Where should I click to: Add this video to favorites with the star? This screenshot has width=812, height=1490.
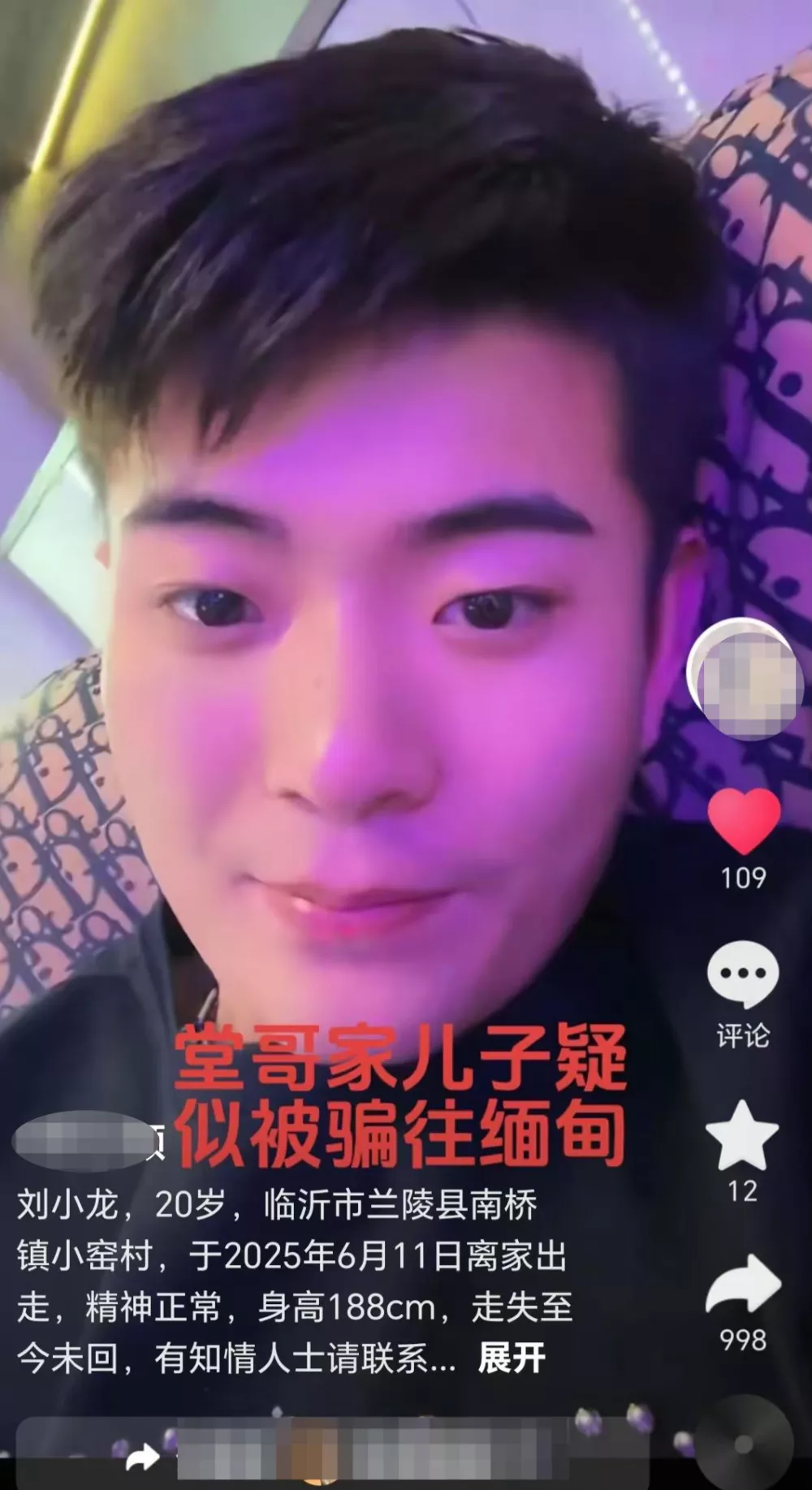tap(742, 1135)
